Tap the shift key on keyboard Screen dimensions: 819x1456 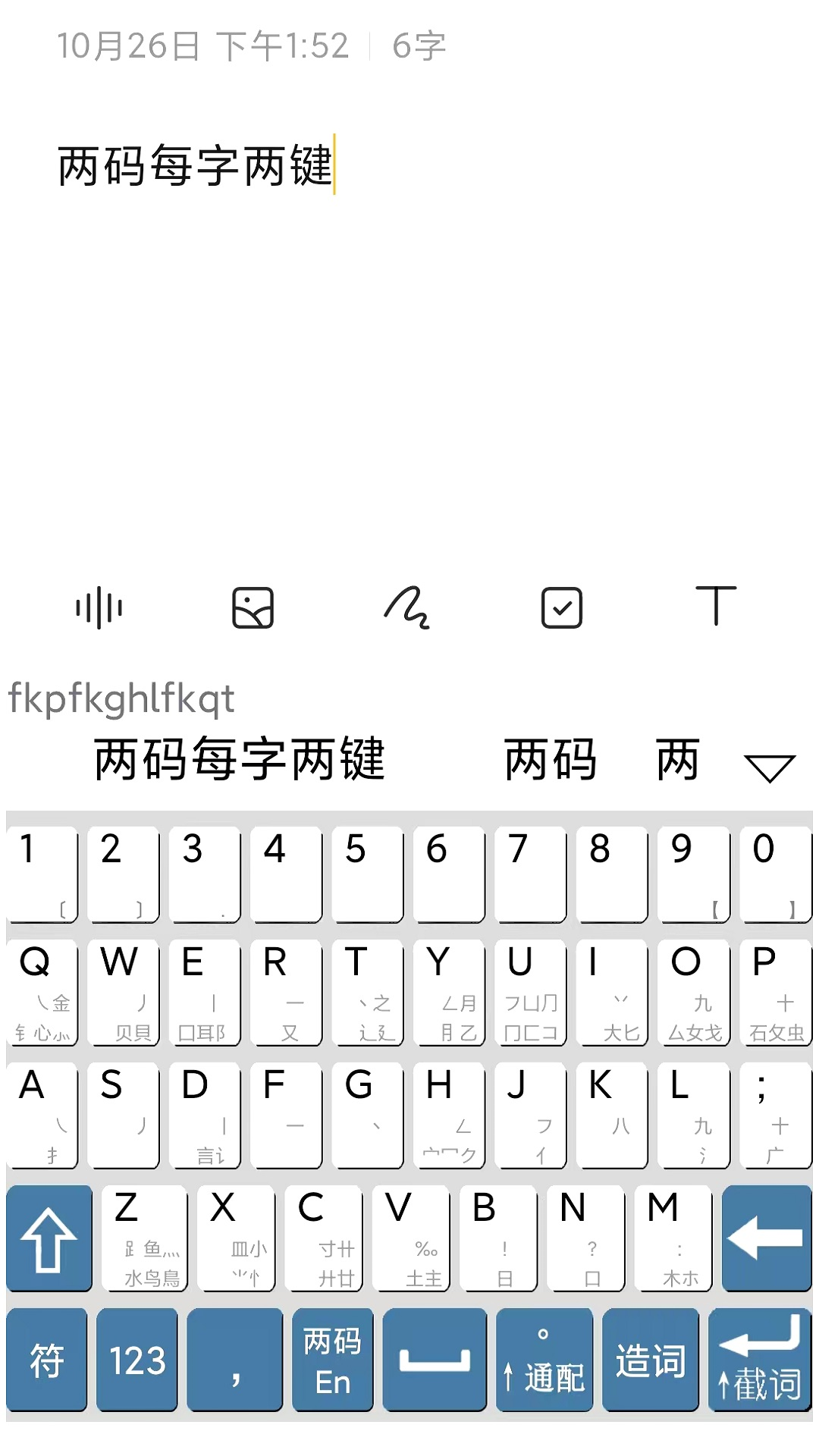(49, 1238)
